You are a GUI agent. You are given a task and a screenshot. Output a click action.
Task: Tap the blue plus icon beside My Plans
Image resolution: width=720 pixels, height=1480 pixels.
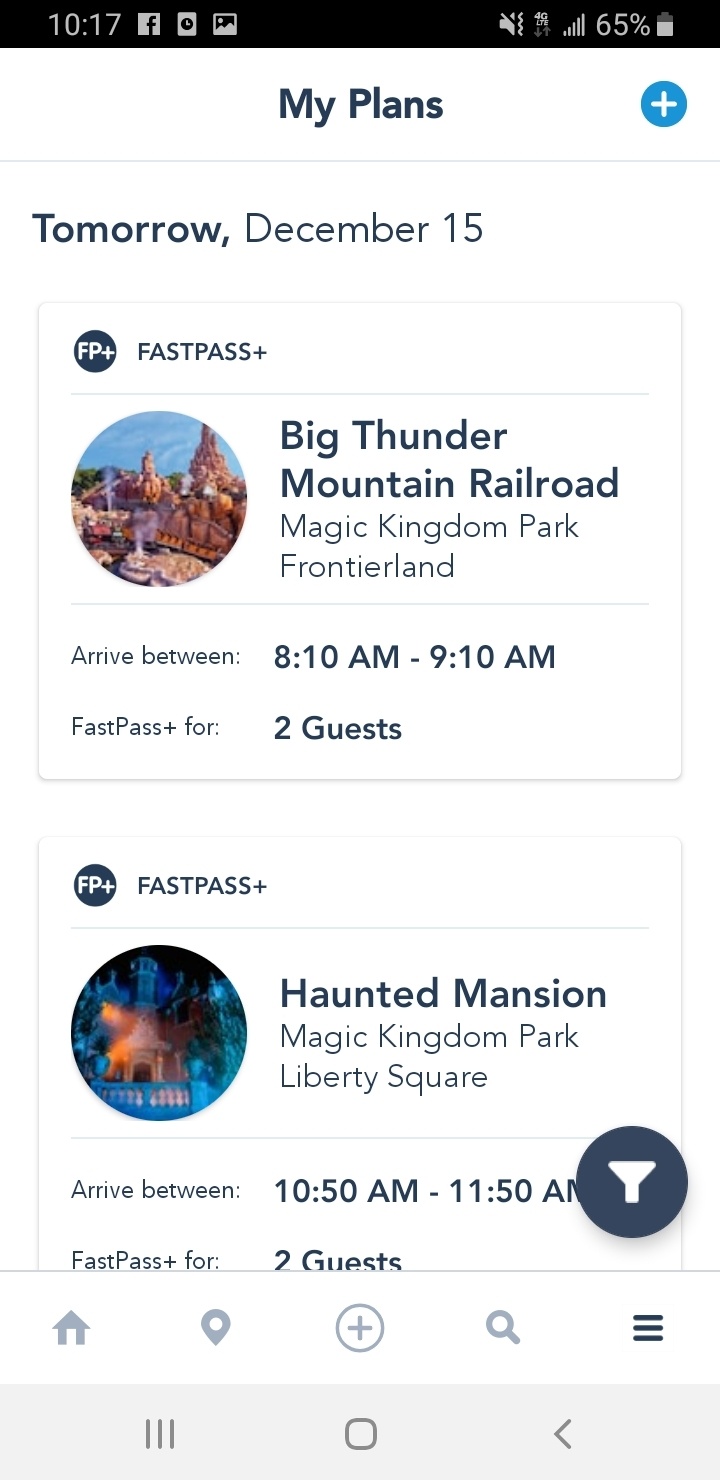point(664,104)
